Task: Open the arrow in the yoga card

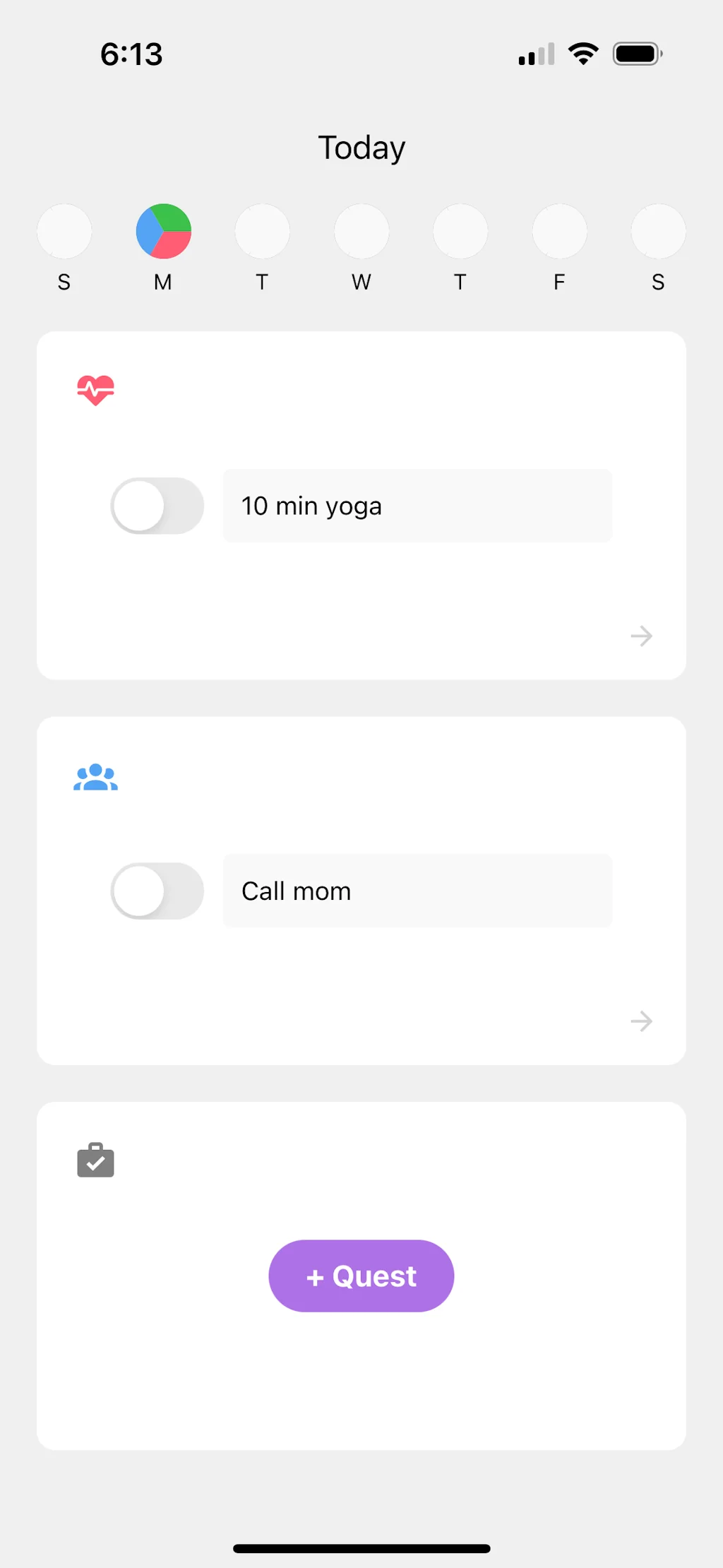Action: 641,636
